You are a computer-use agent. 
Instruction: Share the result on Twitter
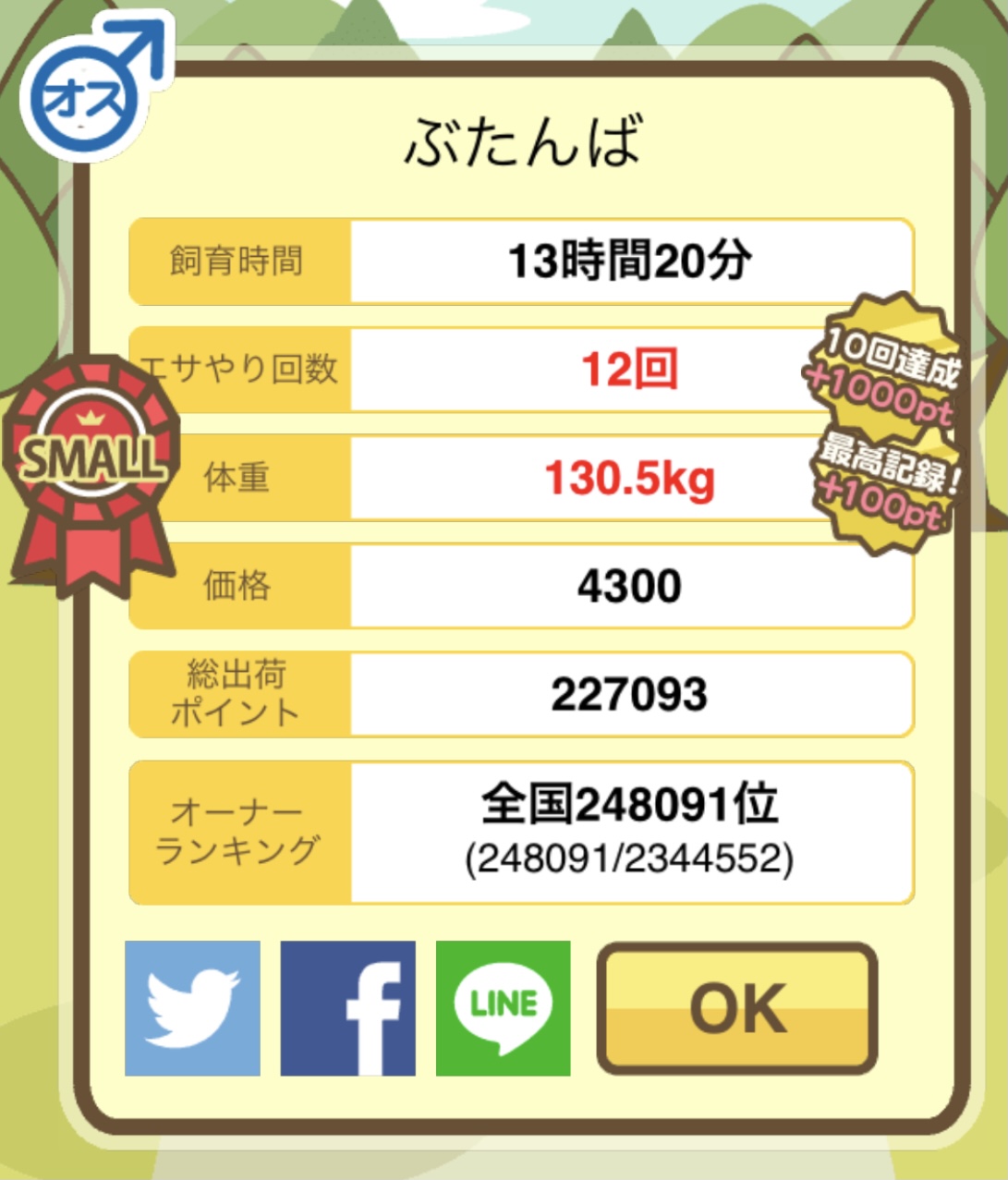click(x=192, y=1008)
